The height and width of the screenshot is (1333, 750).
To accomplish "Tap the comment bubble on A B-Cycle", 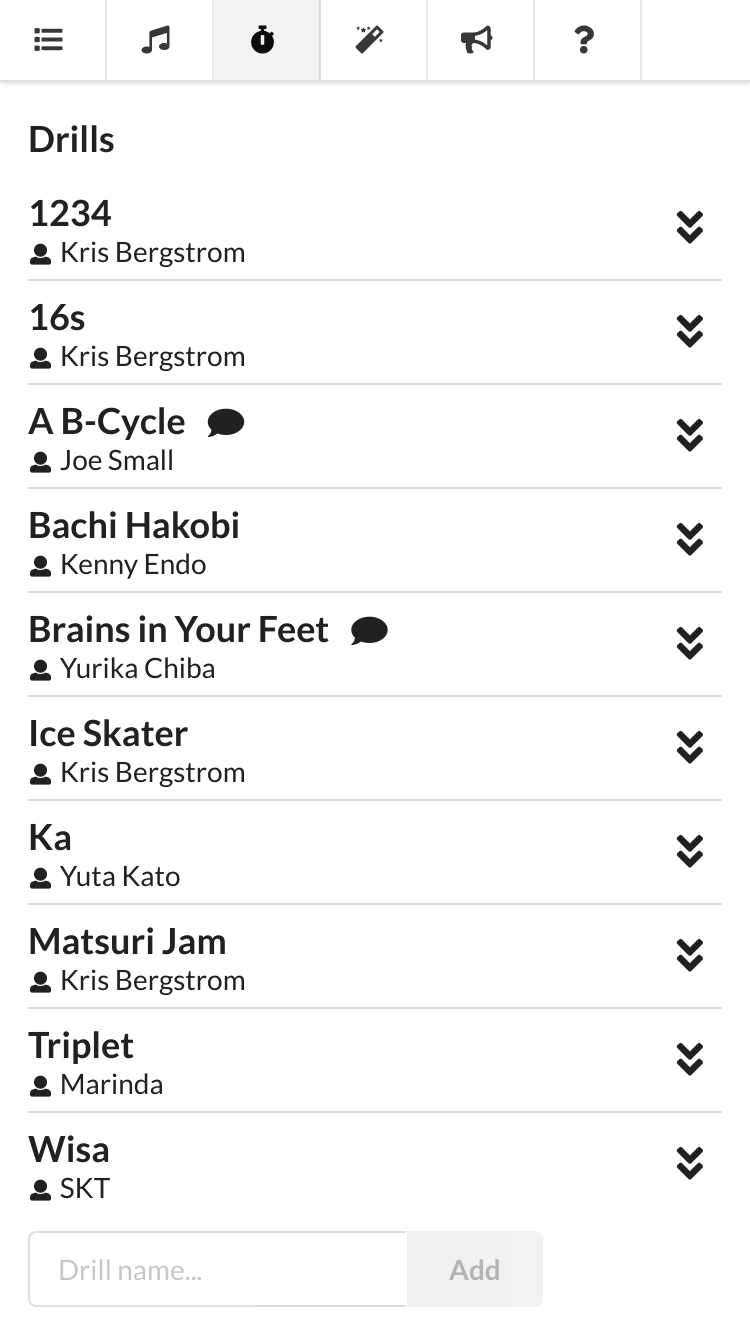I will (226, 423).
